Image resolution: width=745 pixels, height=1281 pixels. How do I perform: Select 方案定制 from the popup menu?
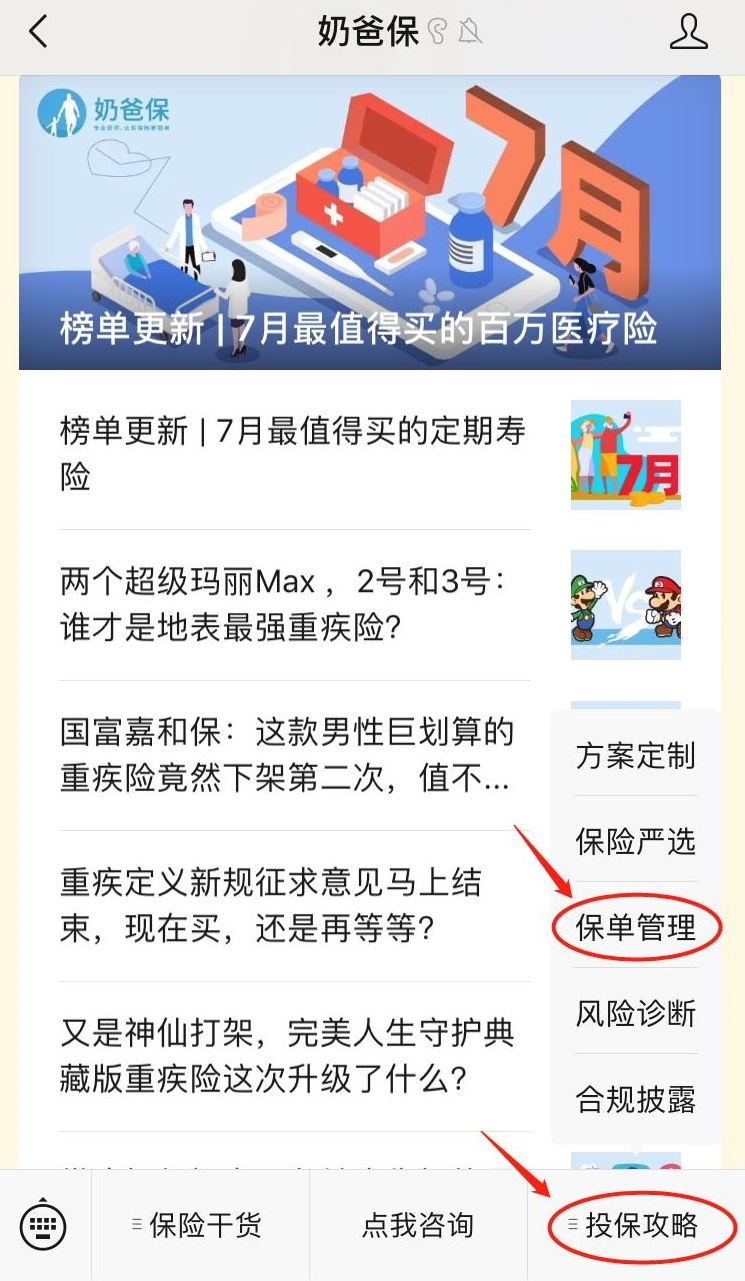point(635,756)
